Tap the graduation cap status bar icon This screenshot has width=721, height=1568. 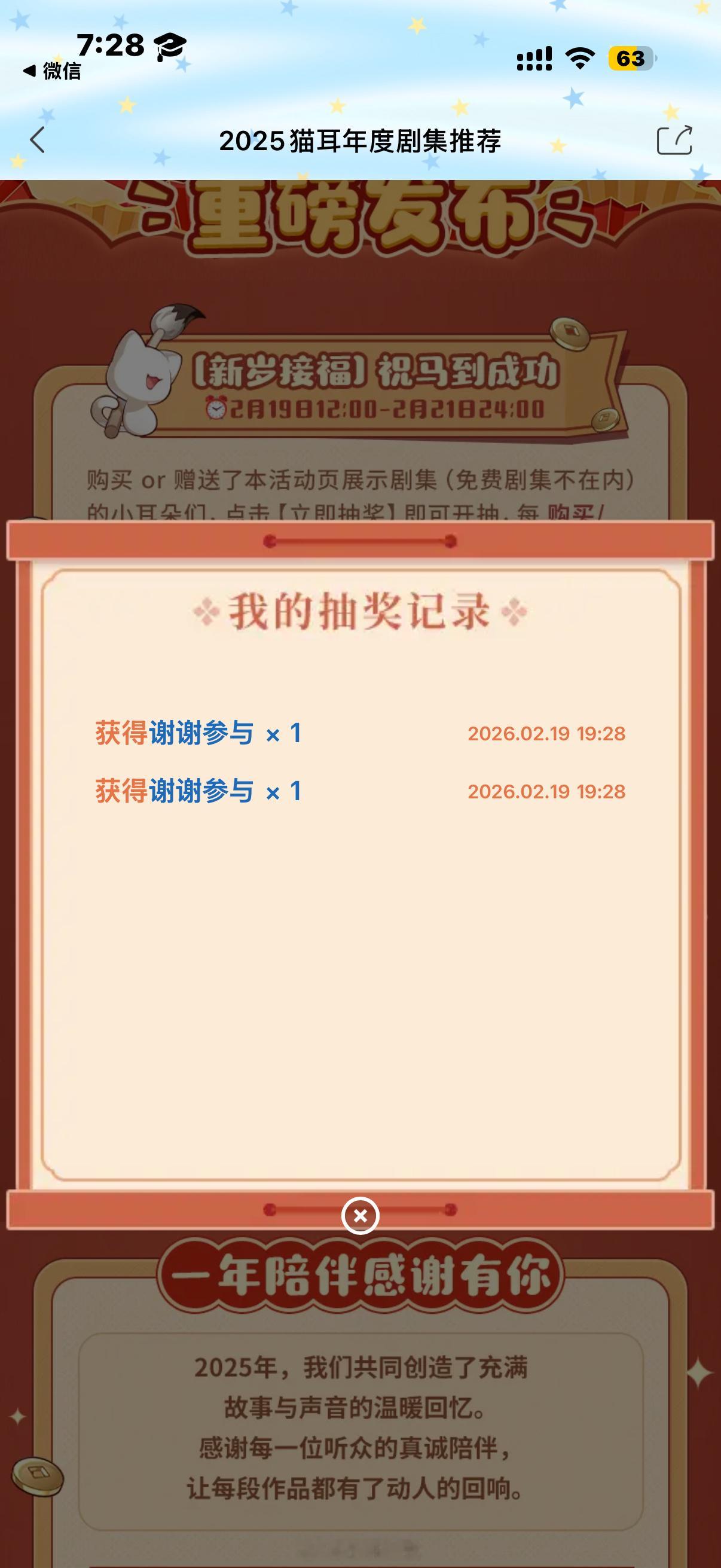tap(169, 44)
